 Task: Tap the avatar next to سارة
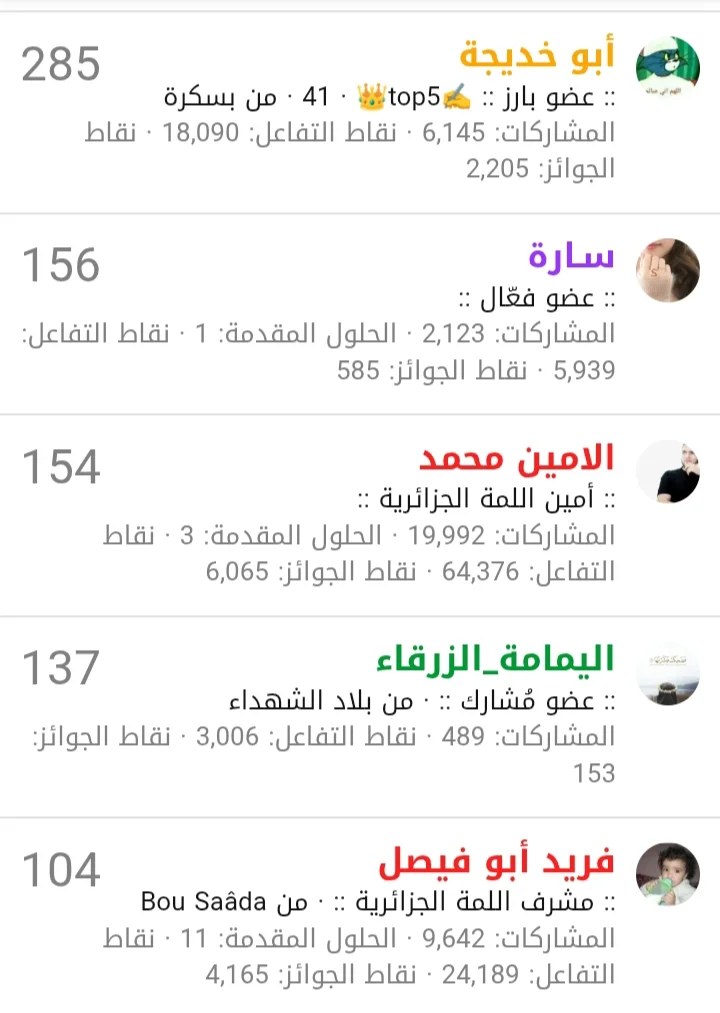(667, 270)
